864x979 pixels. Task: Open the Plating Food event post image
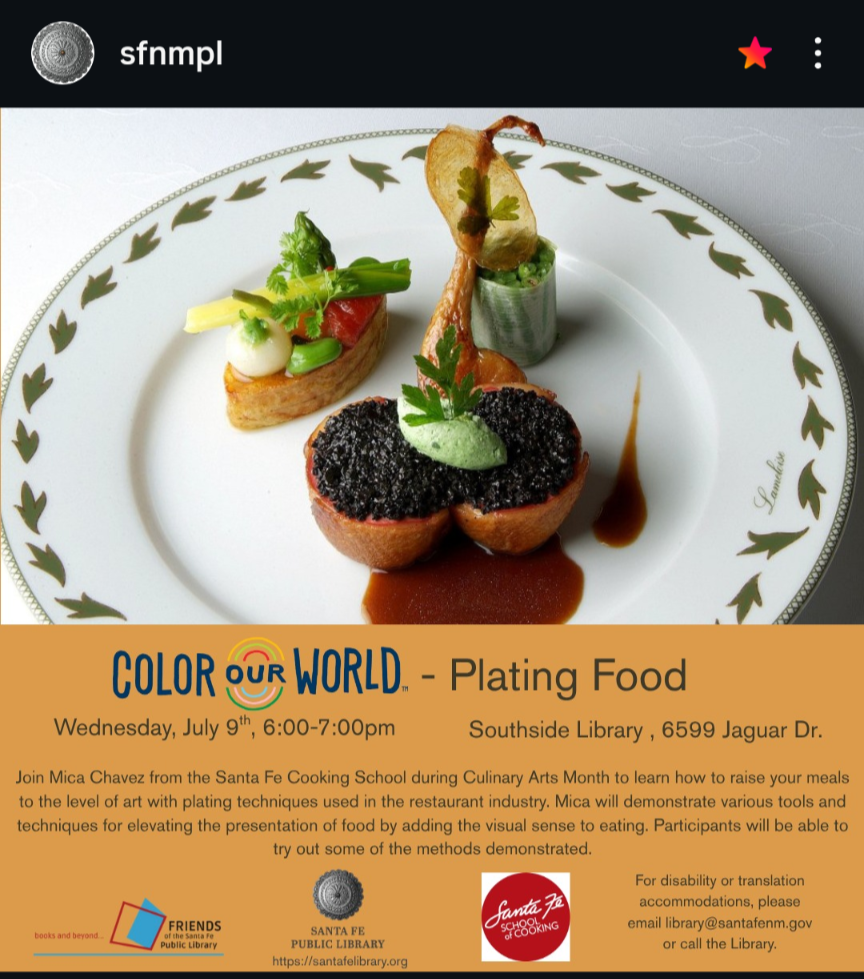click(x=432, y=540)
